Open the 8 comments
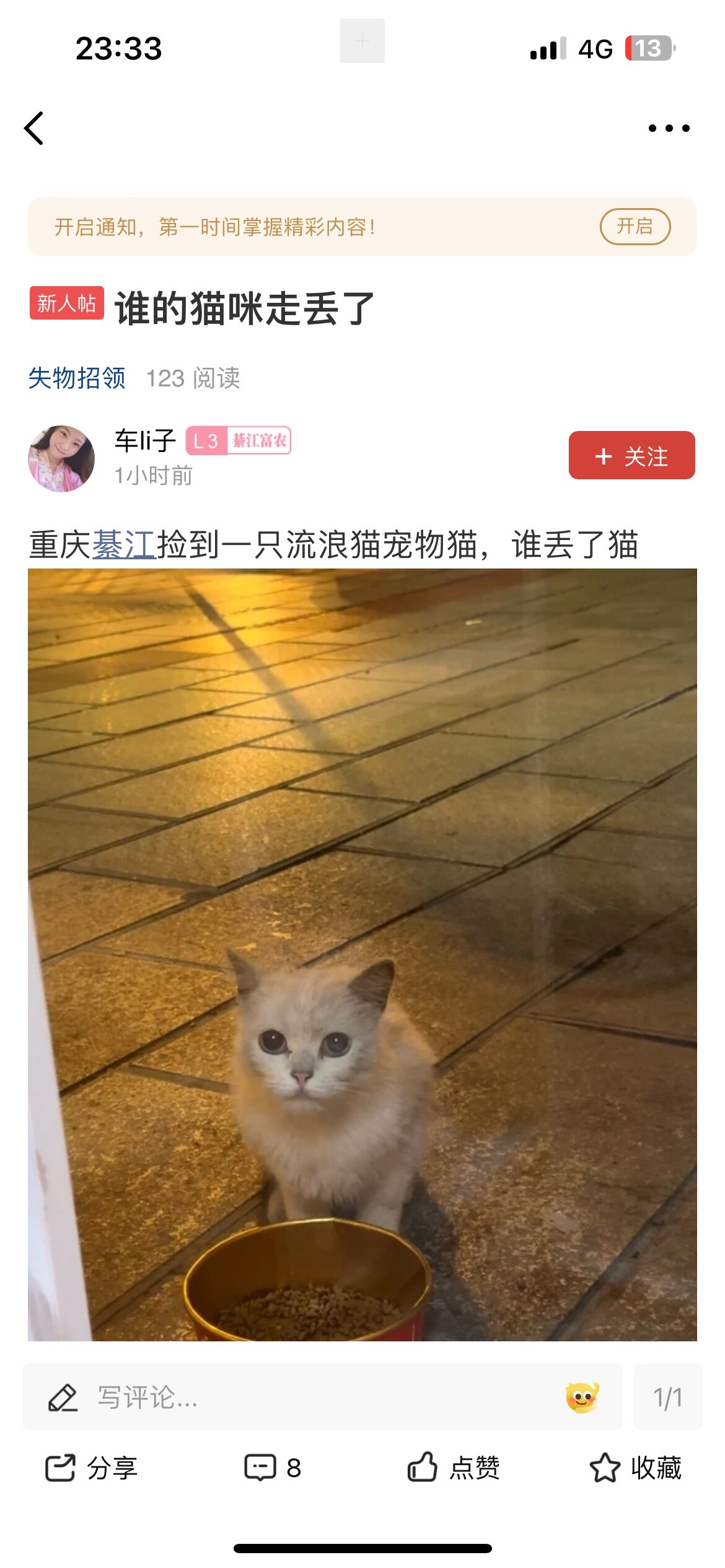 click(x=273, y=1468)
